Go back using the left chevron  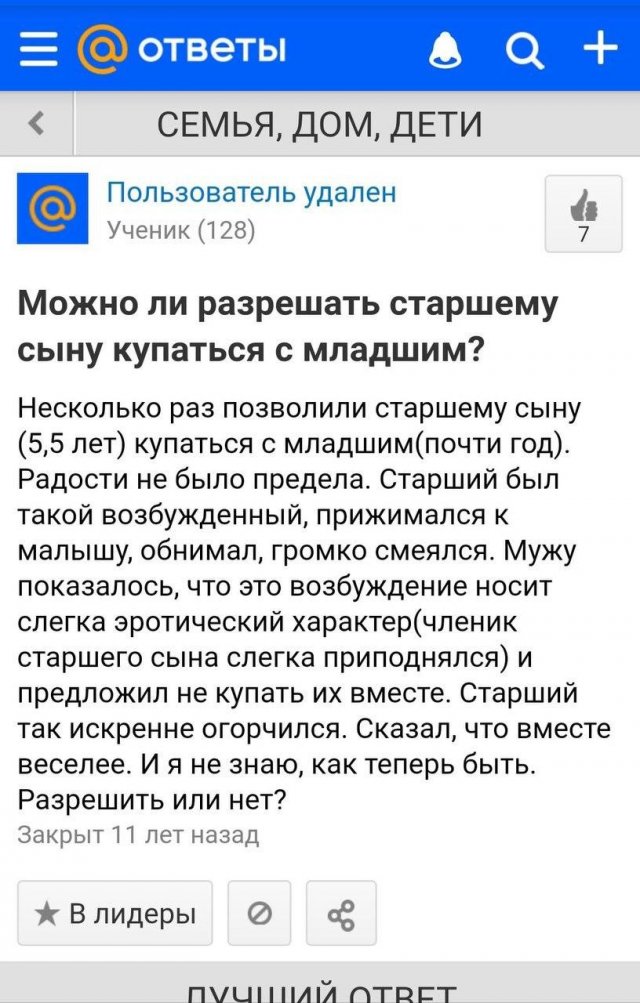[36, 124]
